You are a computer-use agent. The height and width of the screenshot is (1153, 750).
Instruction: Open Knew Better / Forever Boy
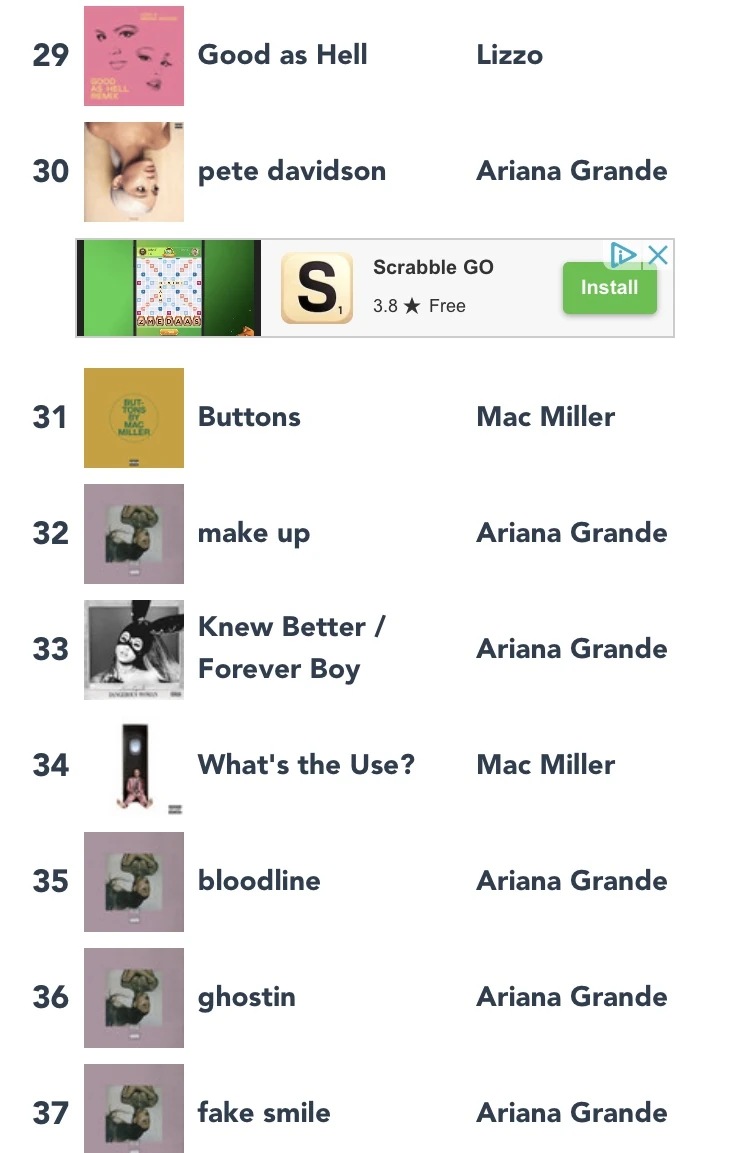[291, 648]
